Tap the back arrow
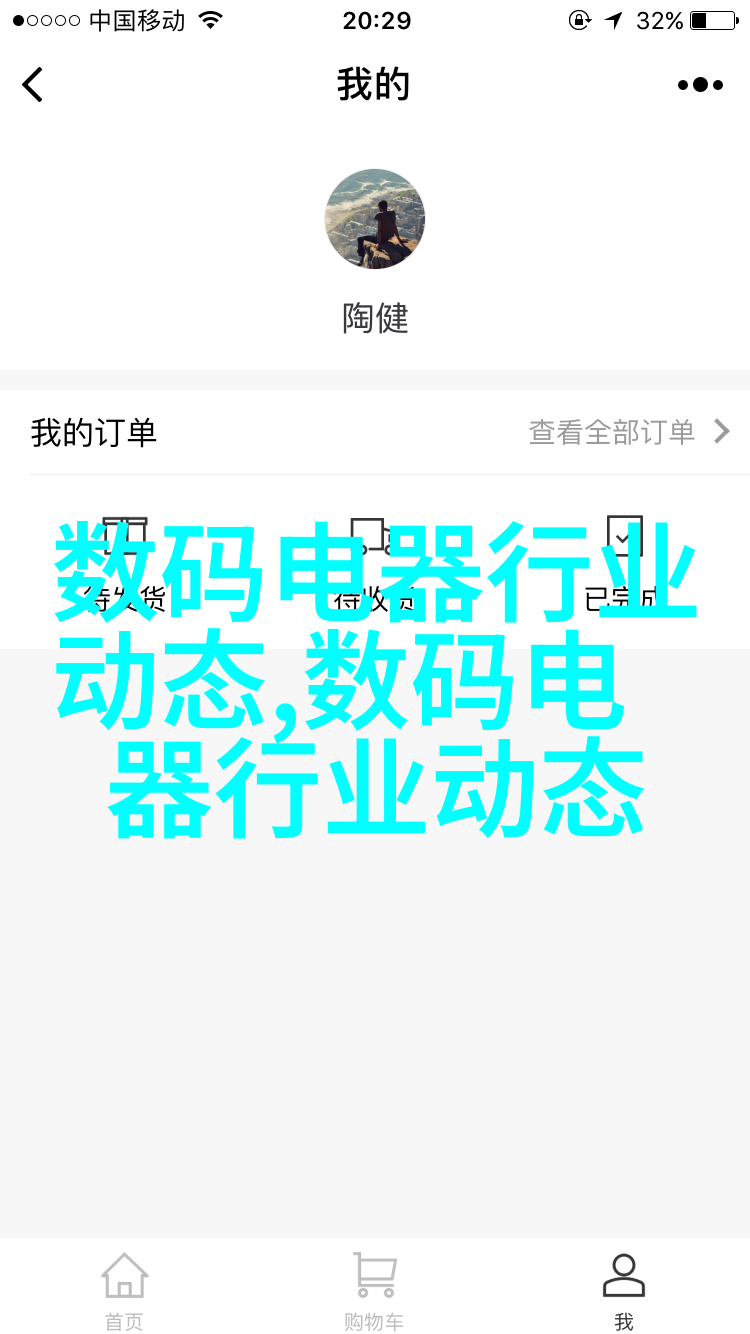750x1334 pixels. click(x=34, y=85)
